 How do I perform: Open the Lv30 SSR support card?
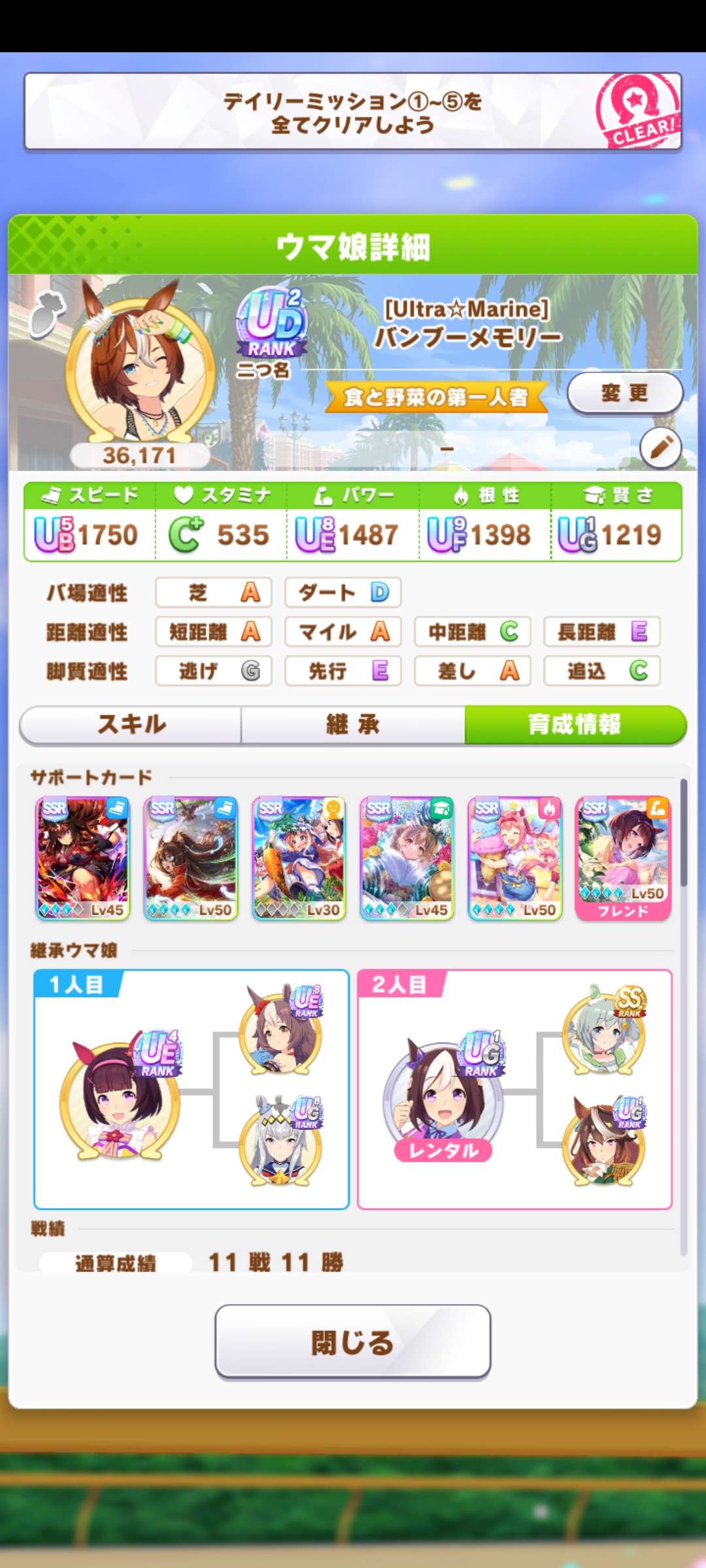299,858
